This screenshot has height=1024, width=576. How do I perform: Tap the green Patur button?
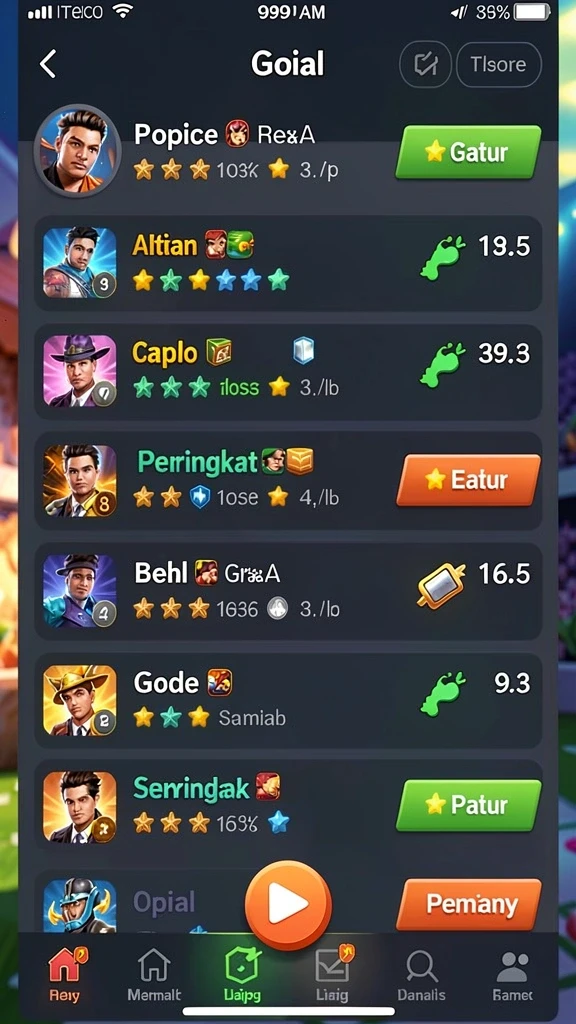pyautogui.click(x=468, y=805)
